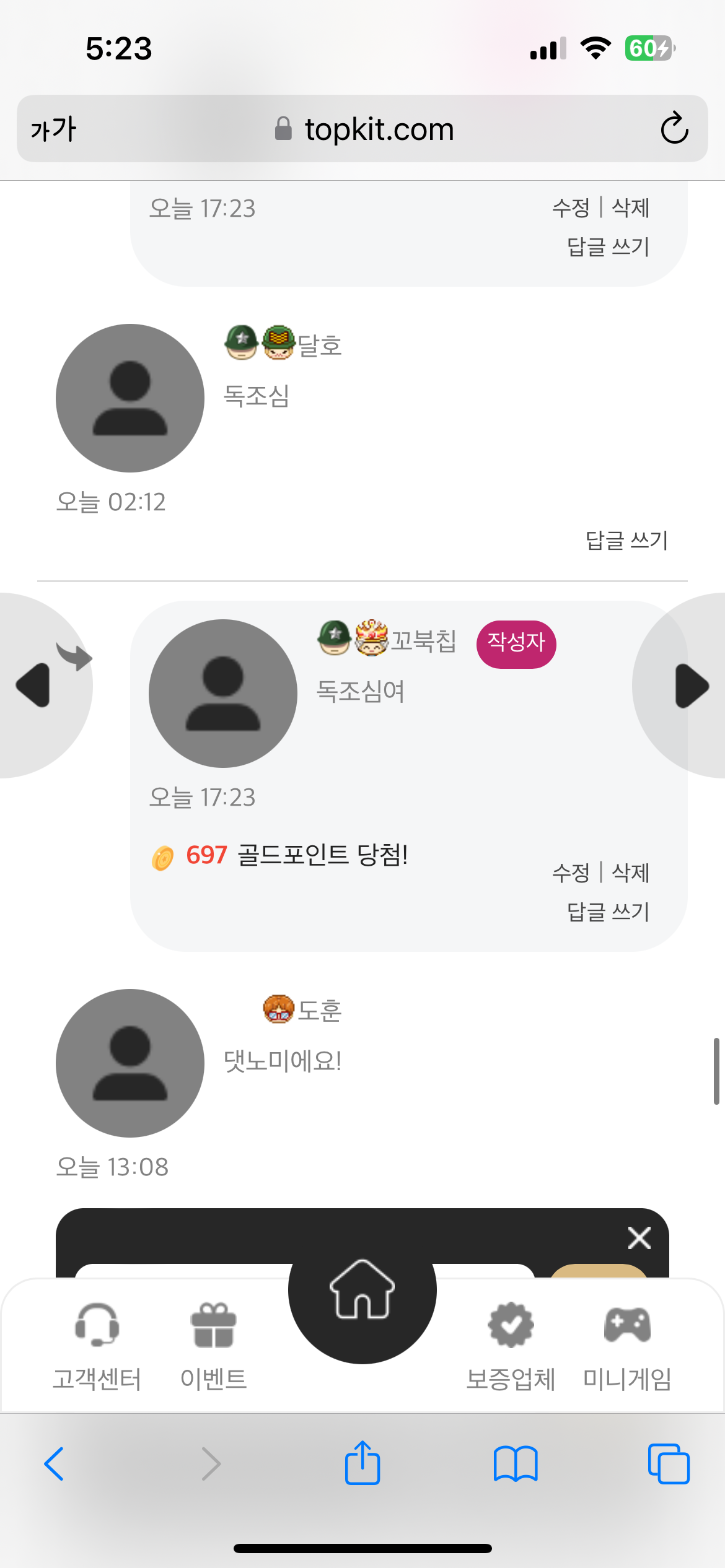Reply to 꼬북칩's 독조심여 comment
The height and width of the screenshot is (1568, 725).
pyautogui.click(x=607, y=912)
